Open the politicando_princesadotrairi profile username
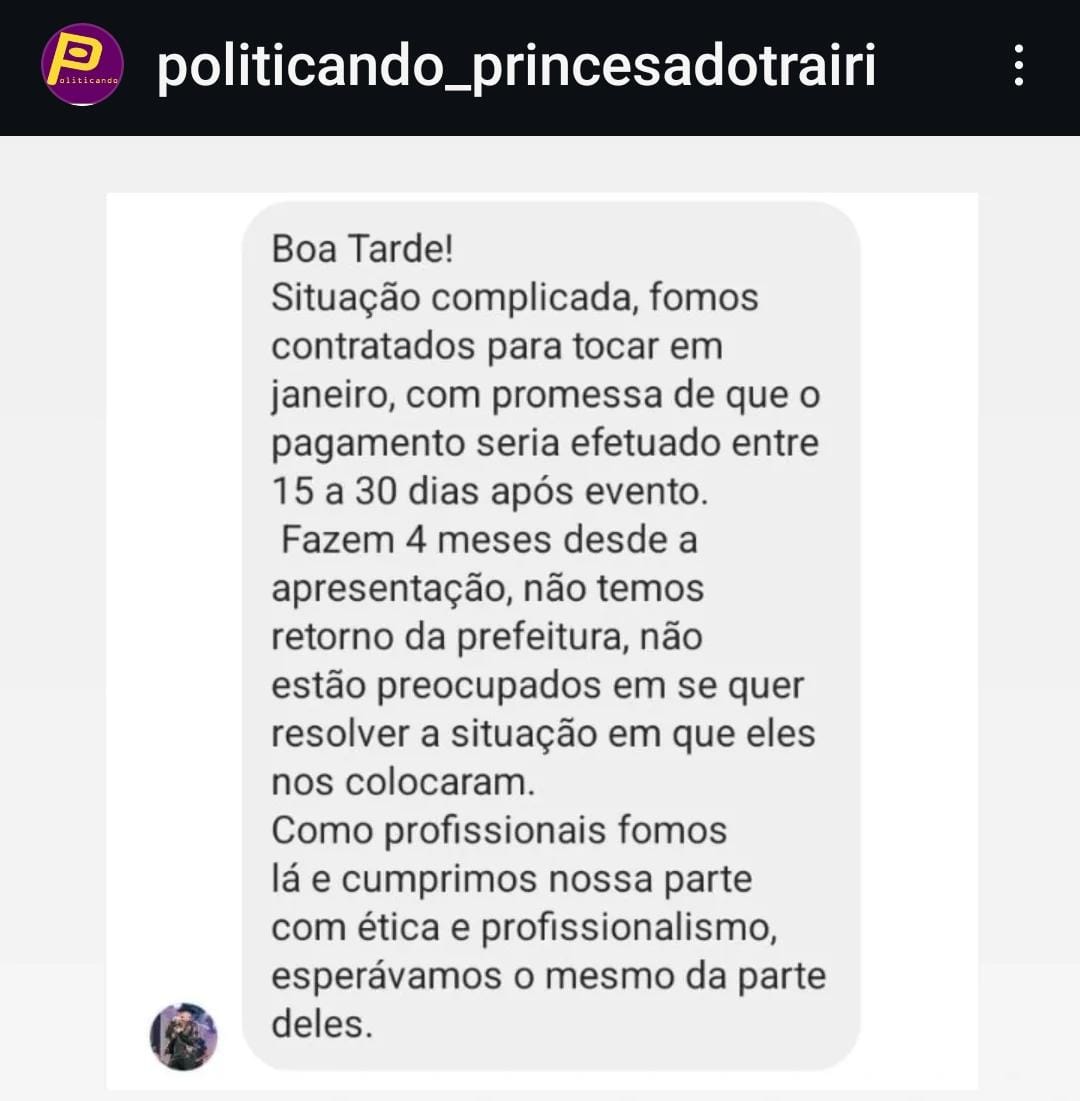Viewport: 1080px width, 1101px height. click(516, 67)
